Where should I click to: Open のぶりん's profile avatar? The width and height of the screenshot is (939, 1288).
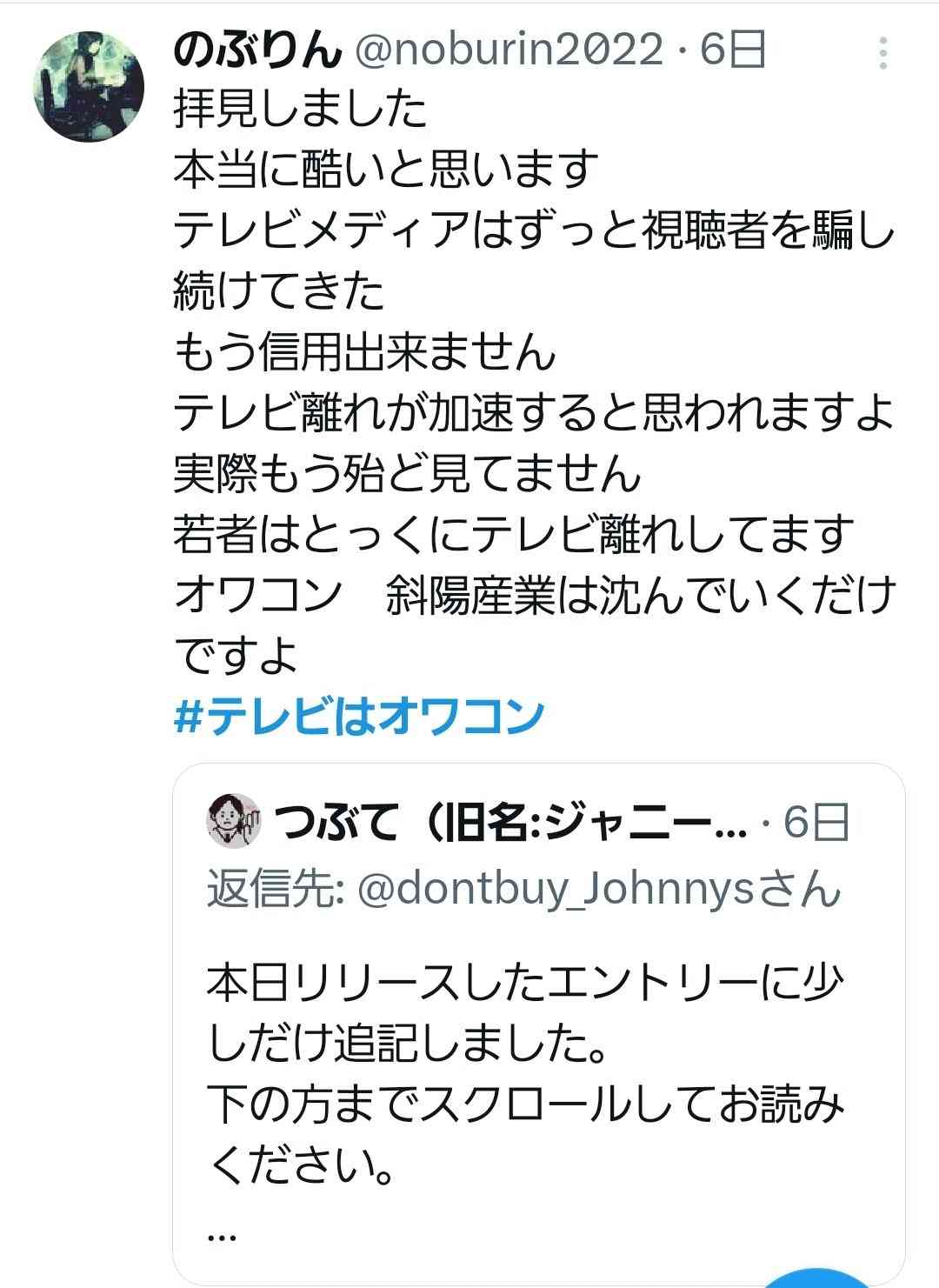[x=88, y=88]
